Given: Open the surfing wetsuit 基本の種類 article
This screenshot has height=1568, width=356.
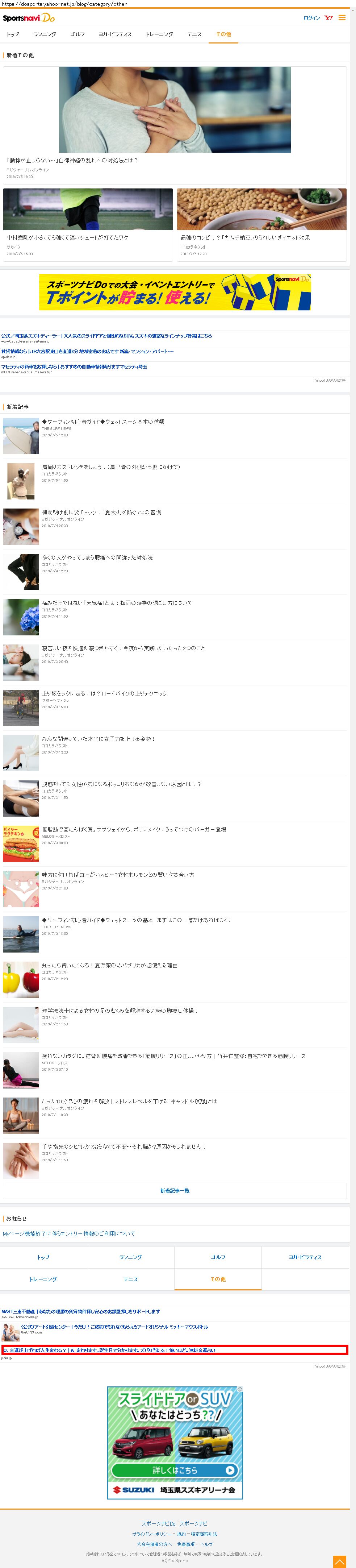Looking at the screenshot, I should 103,421.
